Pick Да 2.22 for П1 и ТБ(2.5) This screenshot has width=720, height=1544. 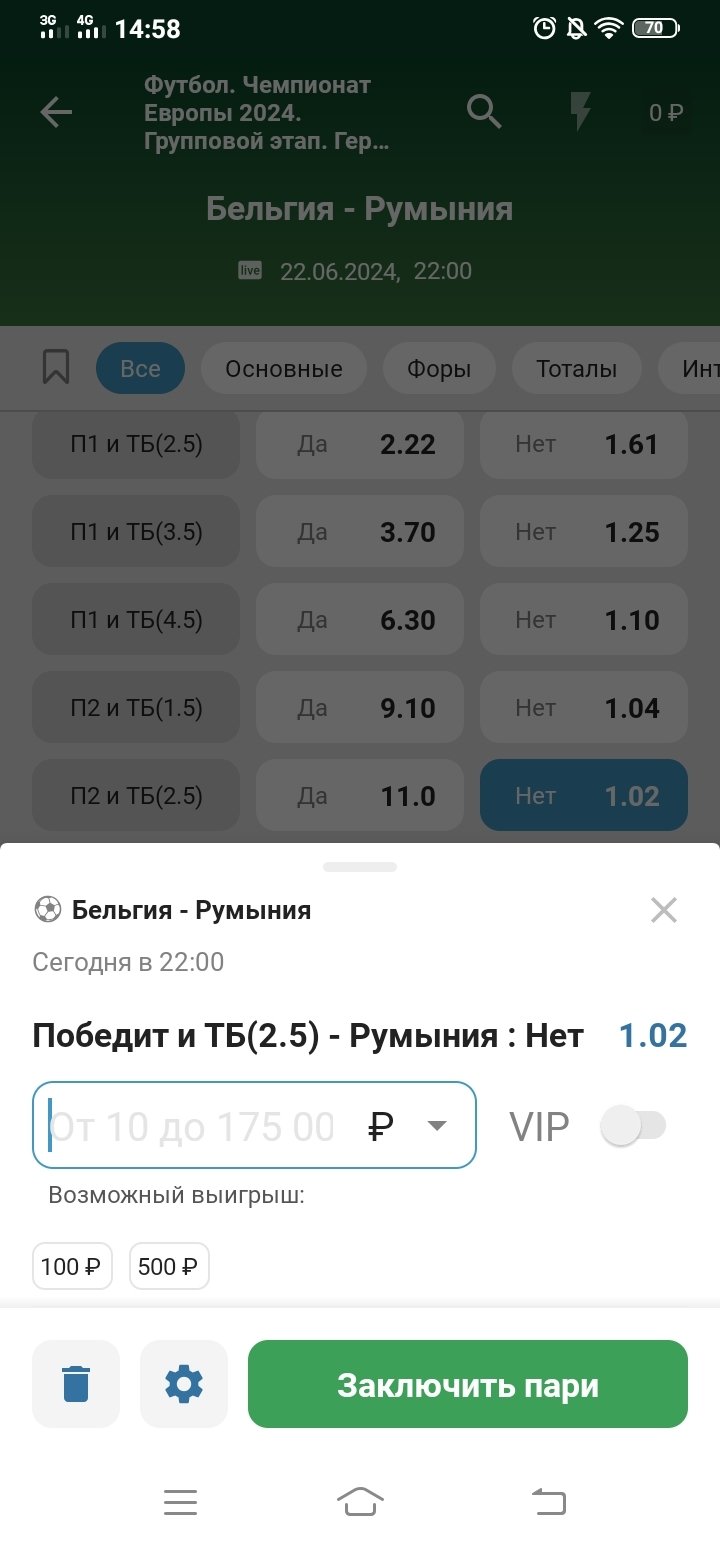pyautogui.click(x=360, y=444)
